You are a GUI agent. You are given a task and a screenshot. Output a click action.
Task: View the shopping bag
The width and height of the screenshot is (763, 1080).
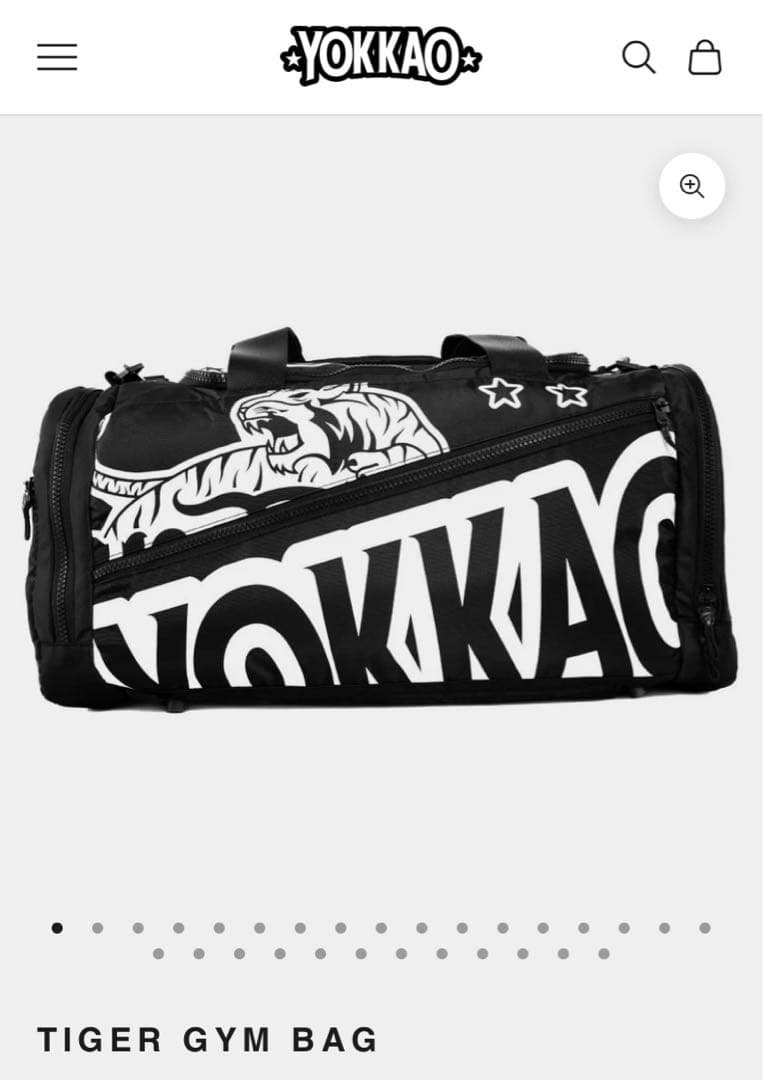pos(704,57)
